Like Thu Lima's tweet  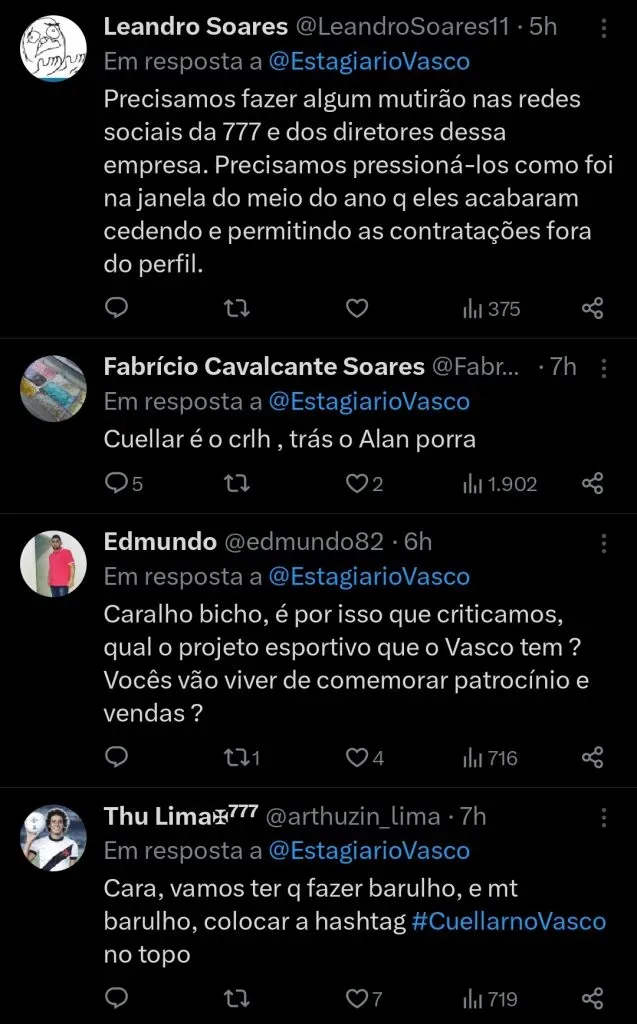pyautogui.click(x=357, y=998)
